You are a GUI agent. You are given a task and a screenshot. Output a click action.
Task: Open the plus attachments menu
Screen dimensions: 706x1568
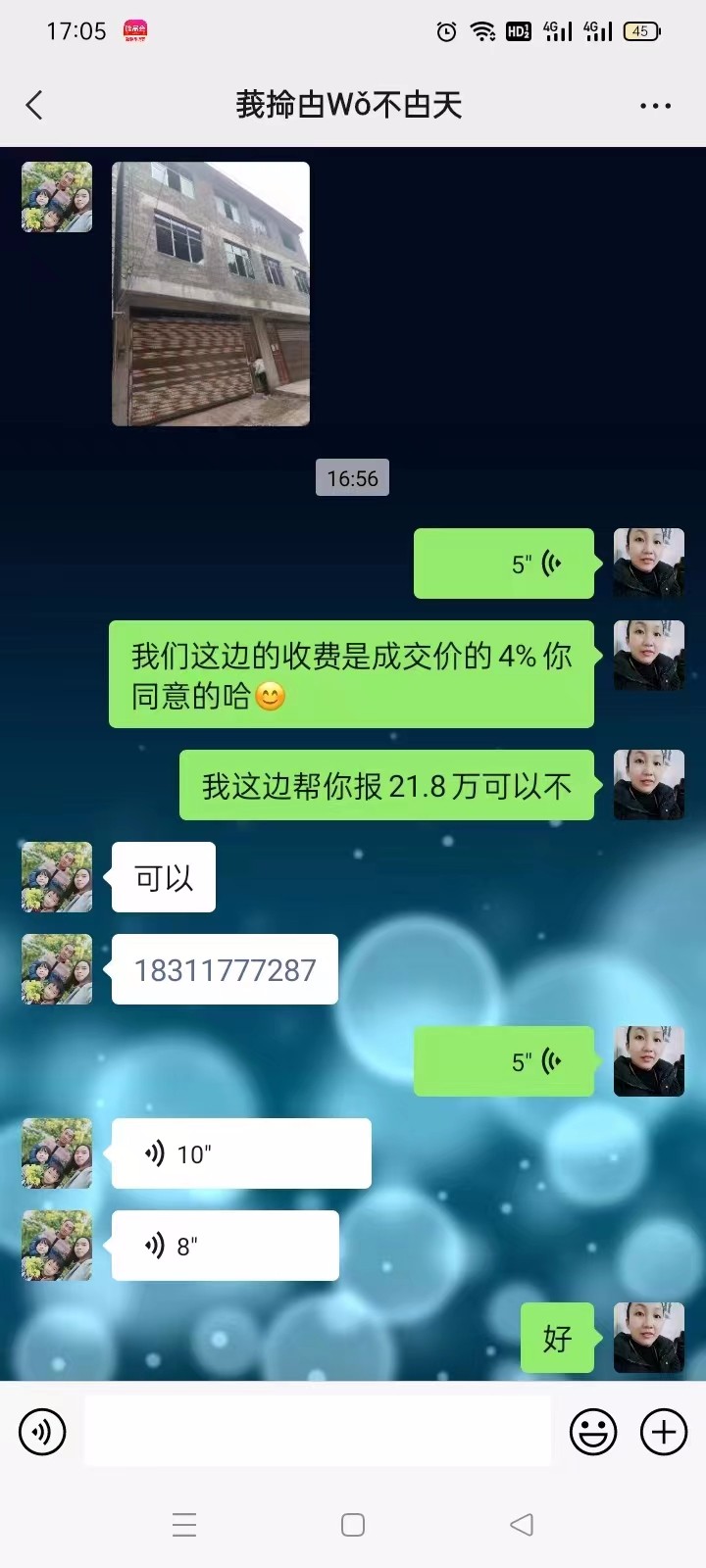click(x=664, y=1432)
